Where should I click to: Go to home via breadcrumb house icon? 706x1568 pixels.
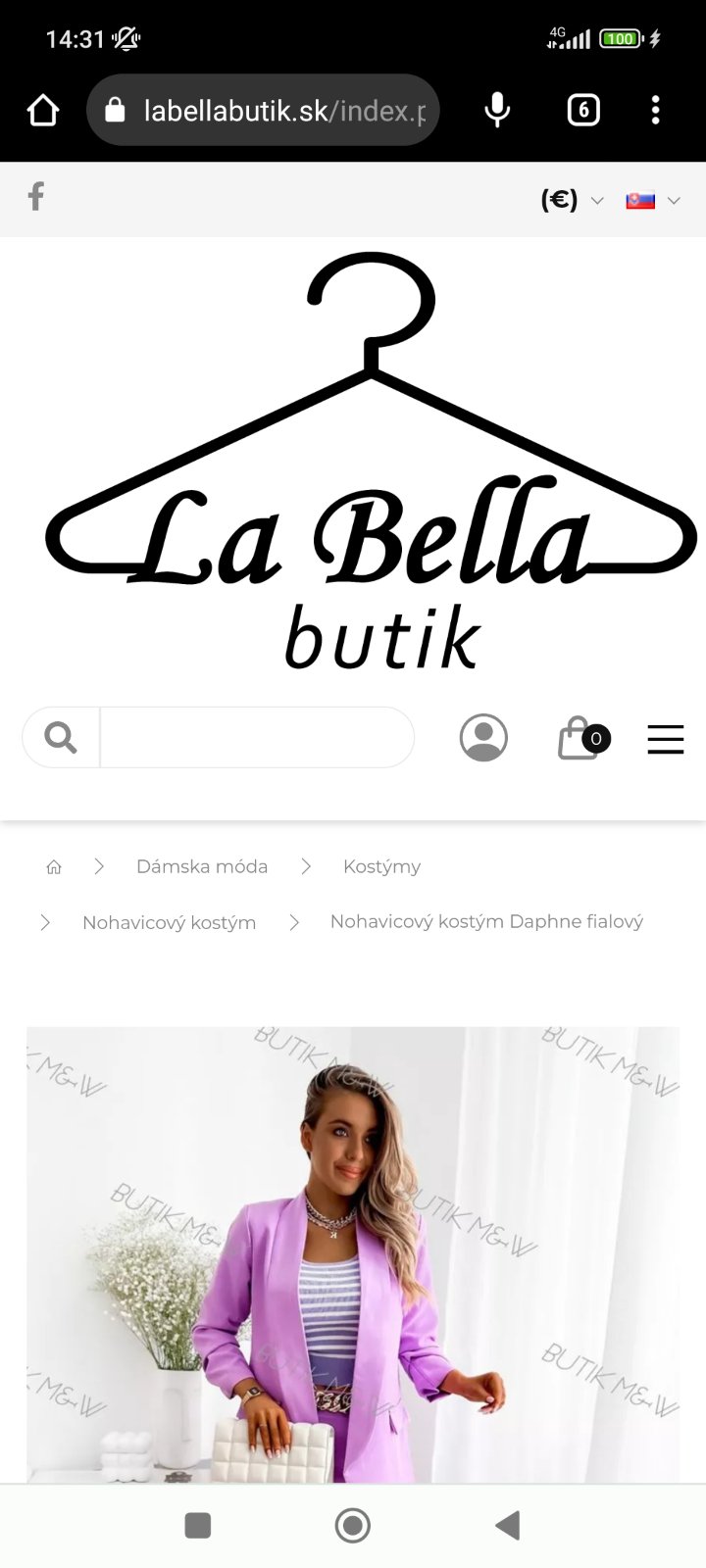tap(54, 867)
